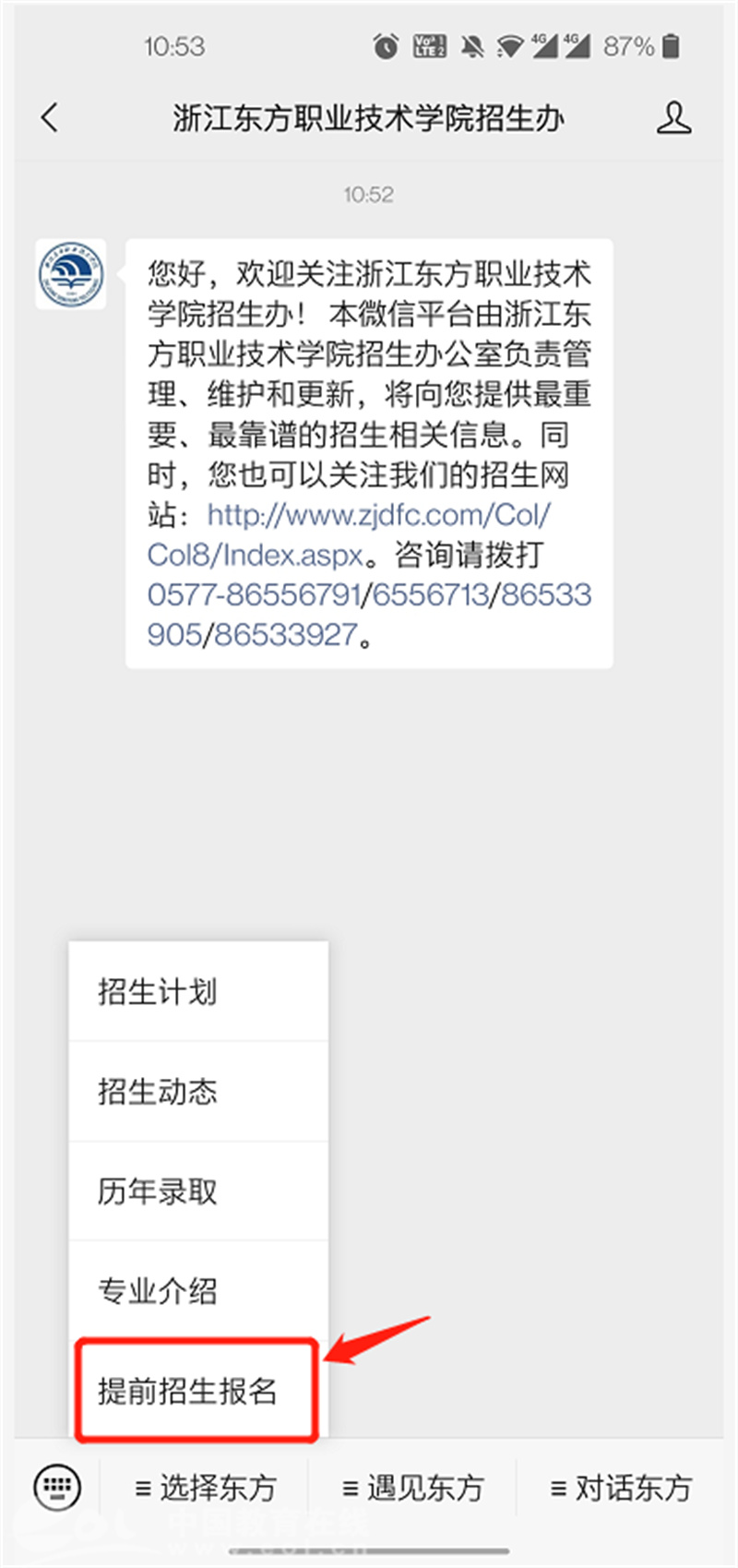Image resolution: width=738 pixels, height=1568 pixels.
Task: Go back using the top-left arrow
Action: 50,117
